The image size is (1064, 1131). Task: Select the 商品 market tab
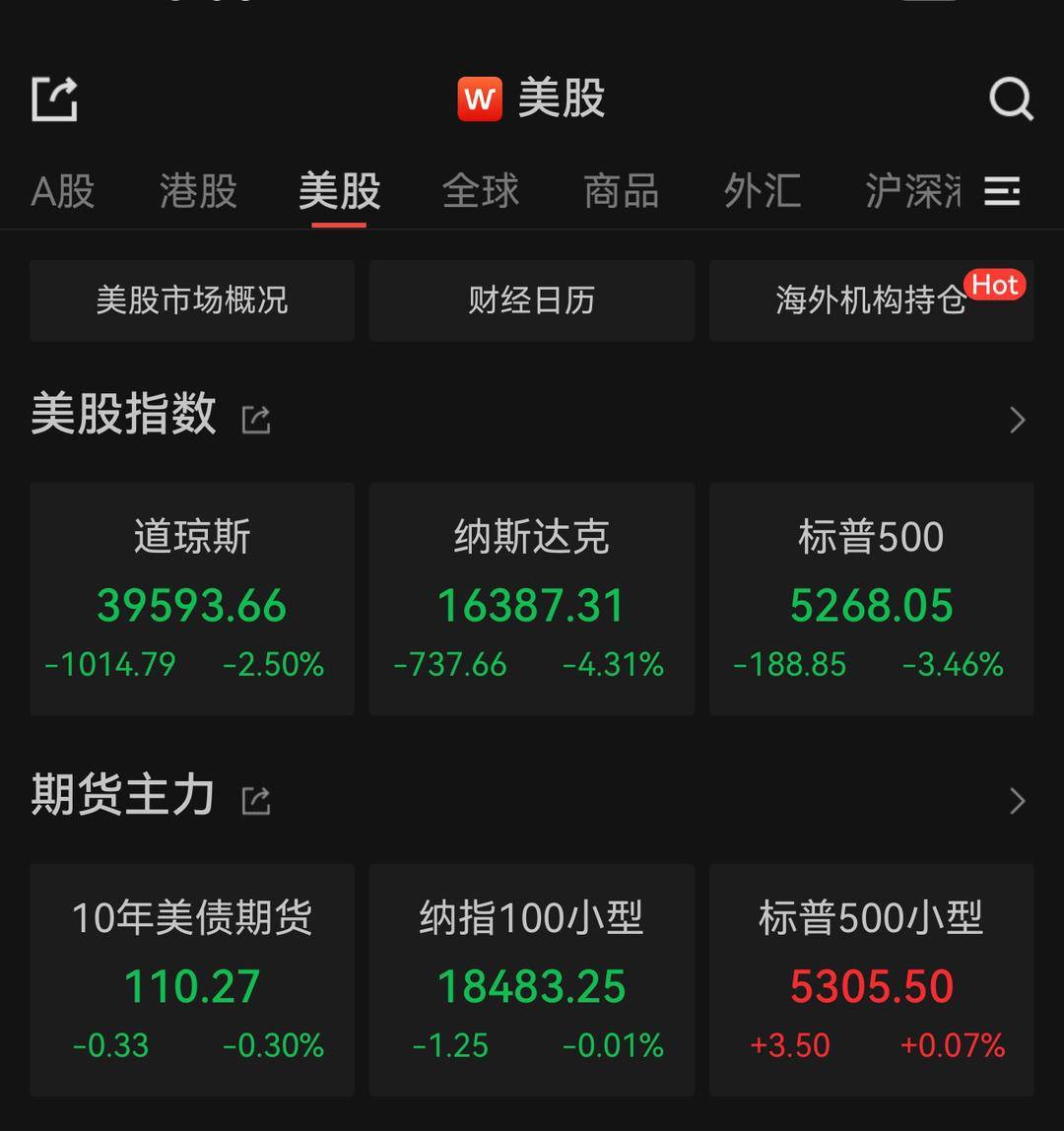pos(621,192)
